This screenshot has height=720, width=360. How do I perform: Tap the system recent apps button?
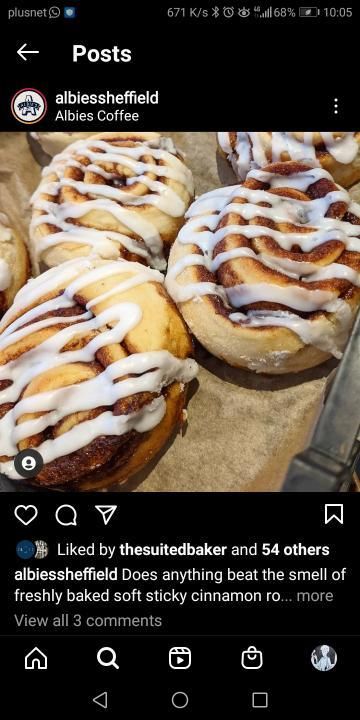[x=260, y=700]
